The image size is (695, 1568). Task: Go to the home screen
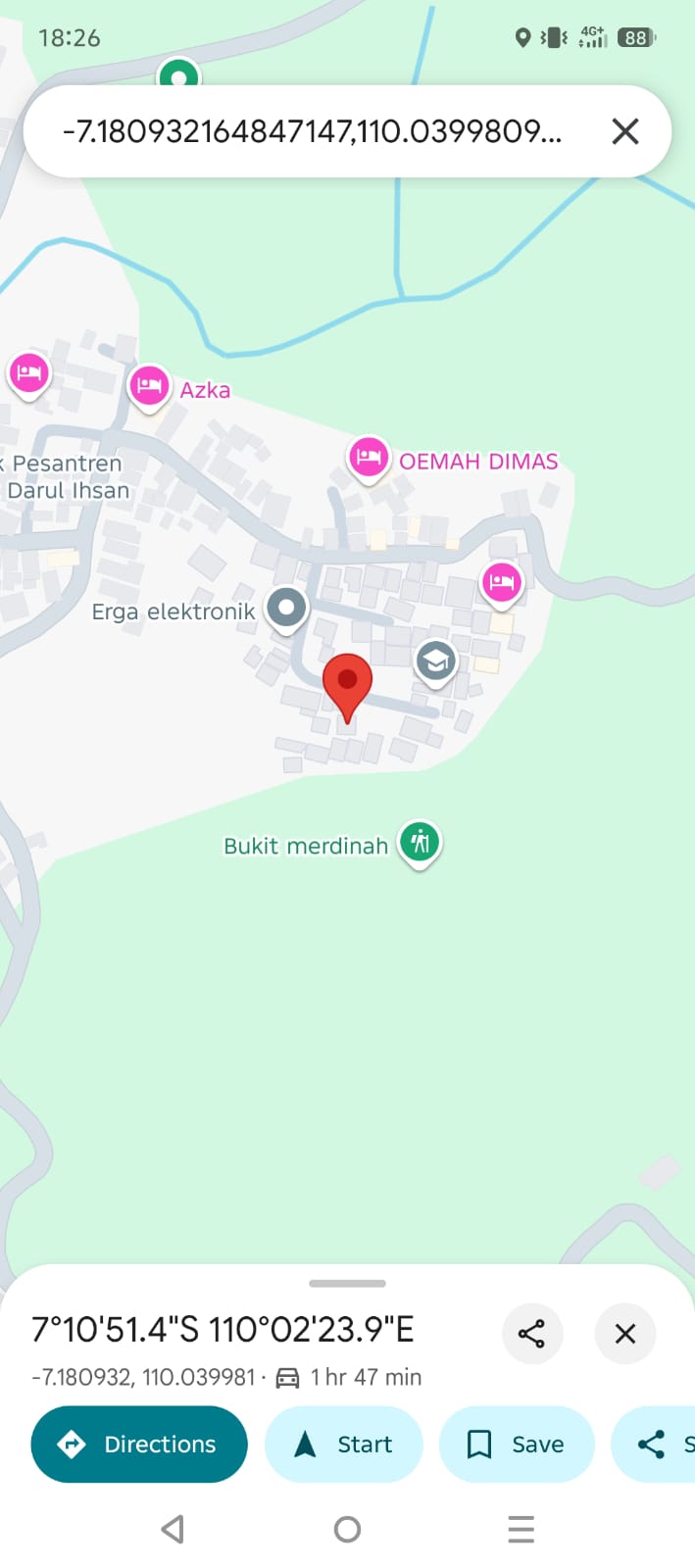click(x=347, y=1528)
